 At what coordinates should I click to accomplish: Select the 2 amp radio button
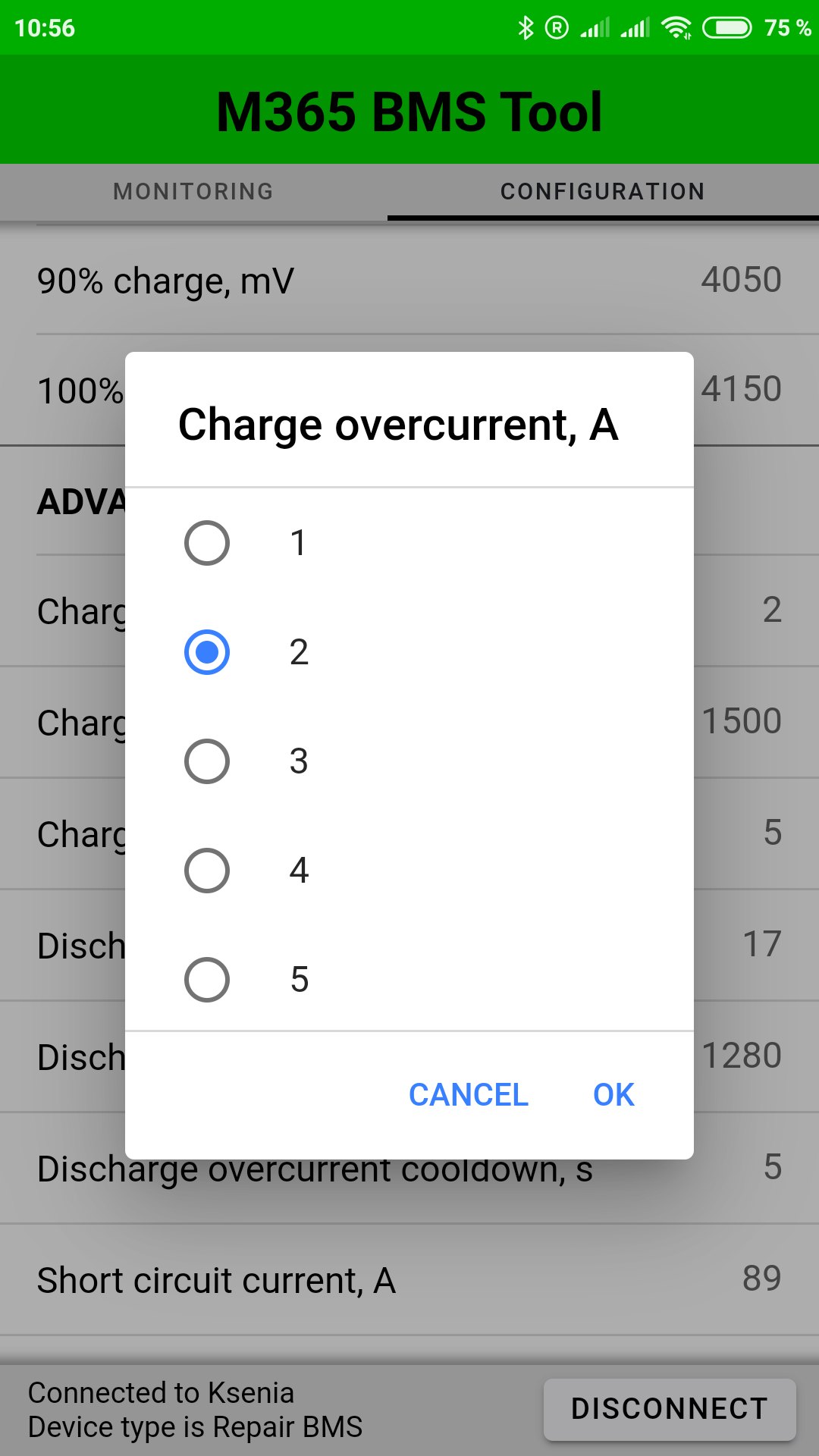[207, 652]
